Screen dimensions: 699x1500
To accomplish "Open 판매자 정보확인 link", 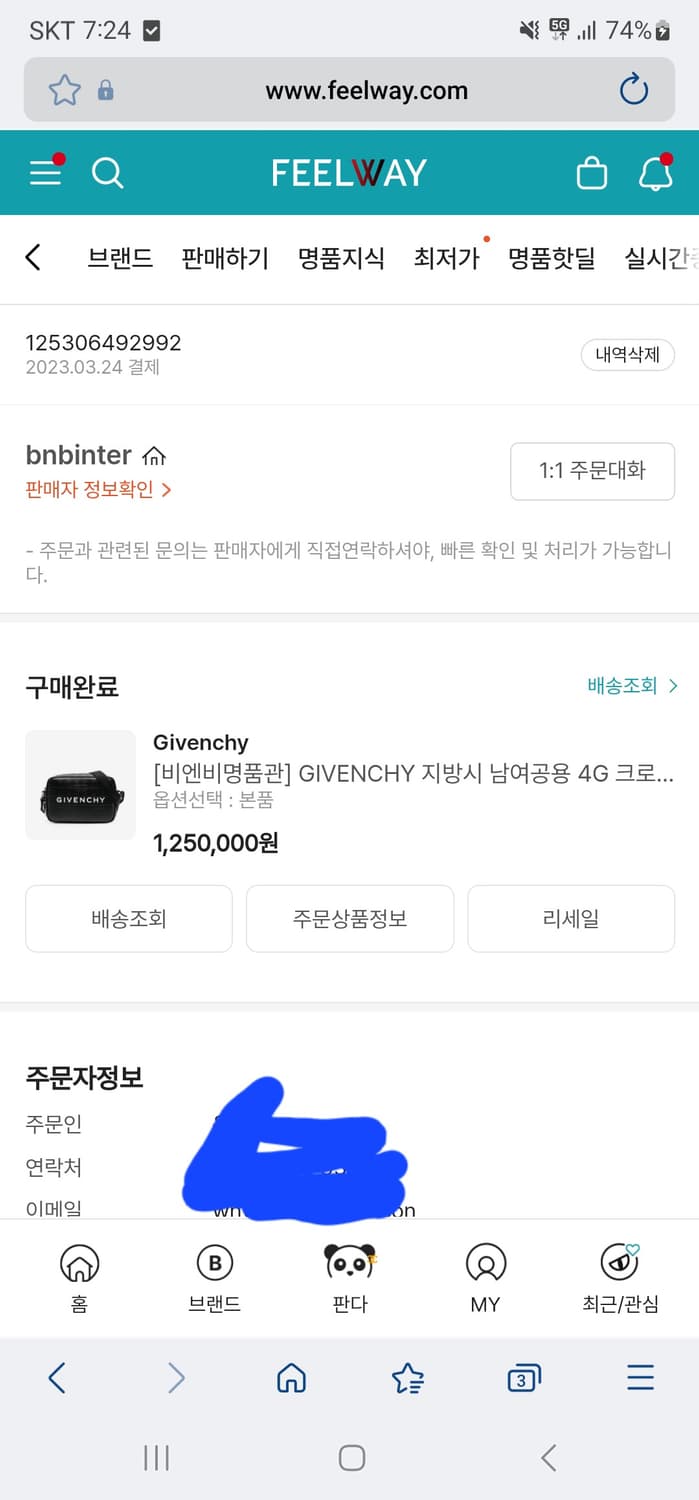I will tap(98, 490).
